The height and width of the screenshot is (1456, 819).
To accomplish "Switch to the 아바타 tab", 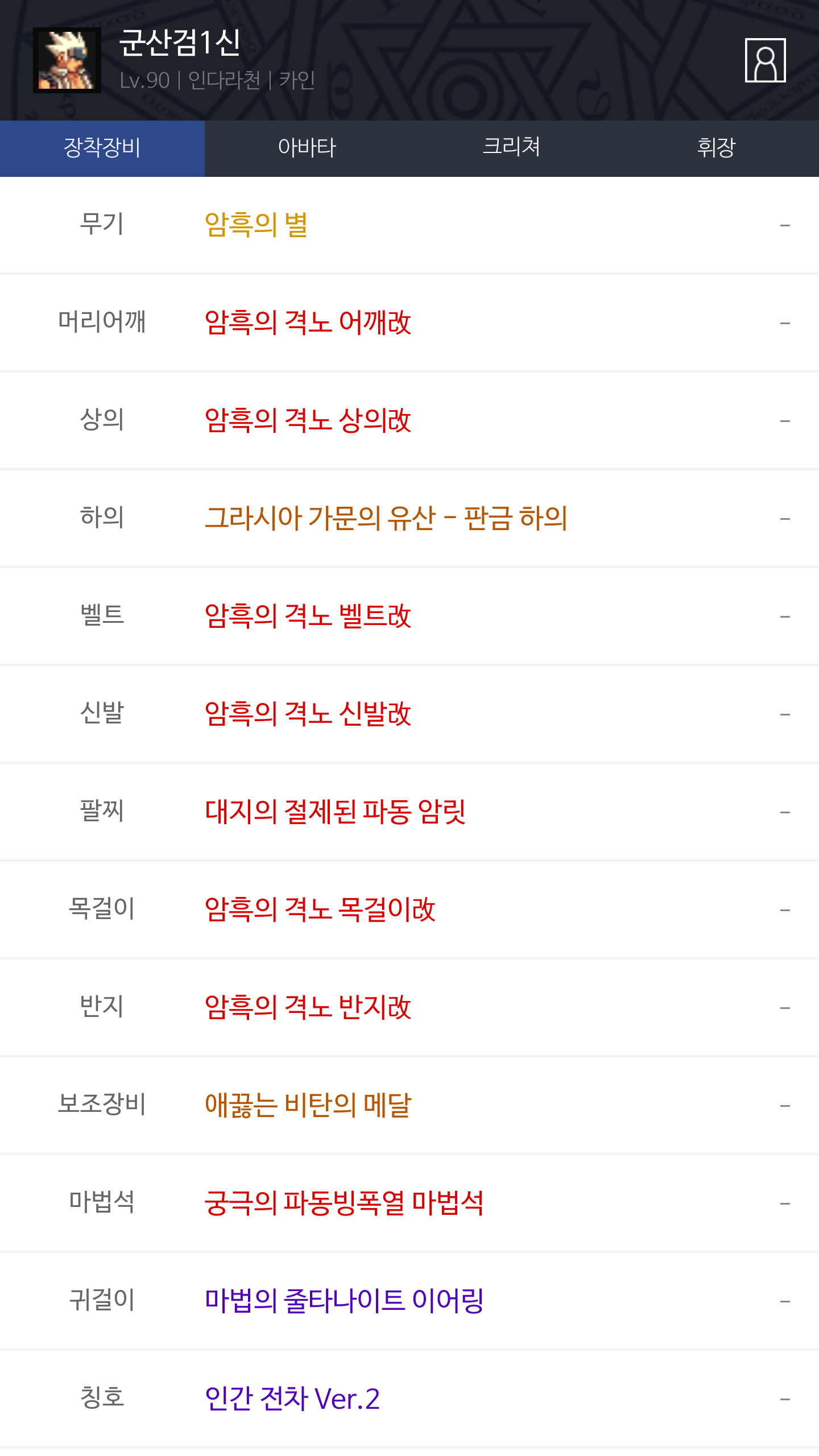I will pos(307,148).
